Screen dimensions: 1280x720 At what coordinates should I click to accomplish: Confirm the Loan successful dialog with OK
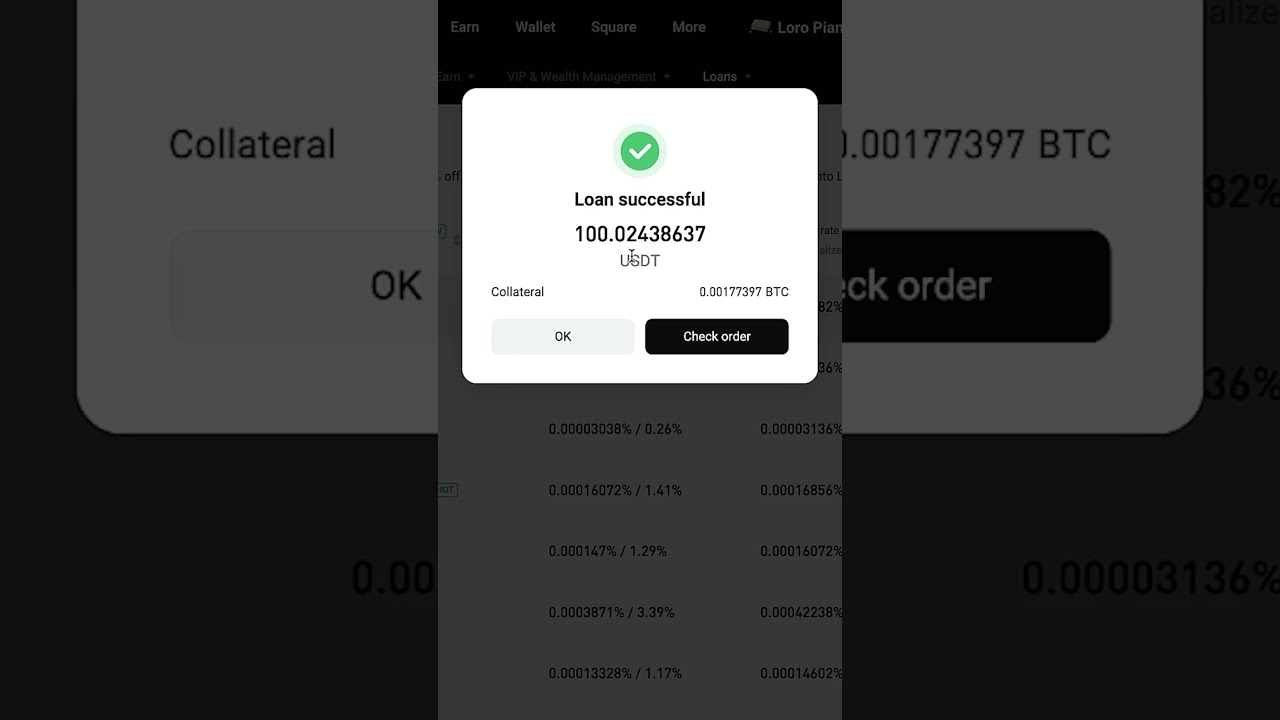562,336
